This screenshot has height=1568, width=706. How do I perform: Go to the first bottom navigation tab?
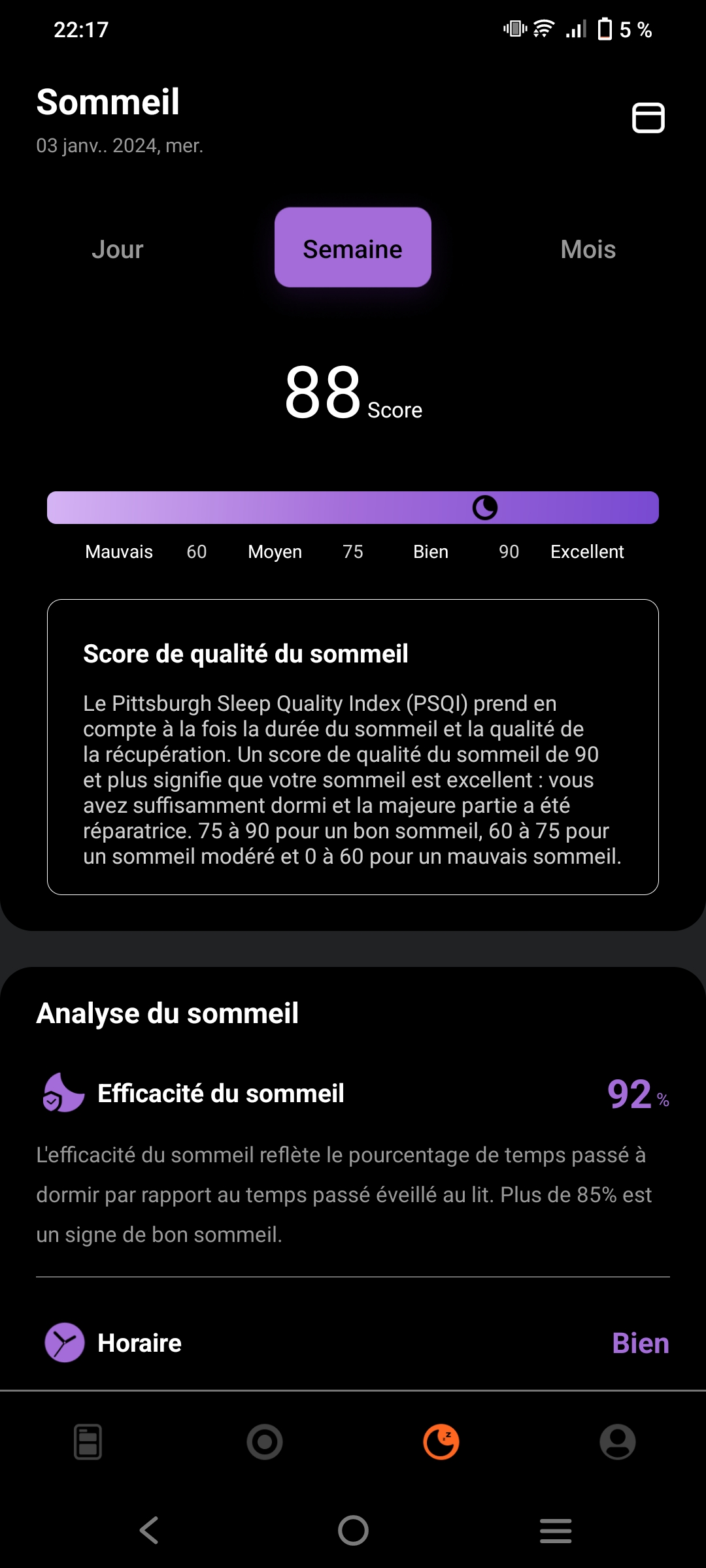88,1442
